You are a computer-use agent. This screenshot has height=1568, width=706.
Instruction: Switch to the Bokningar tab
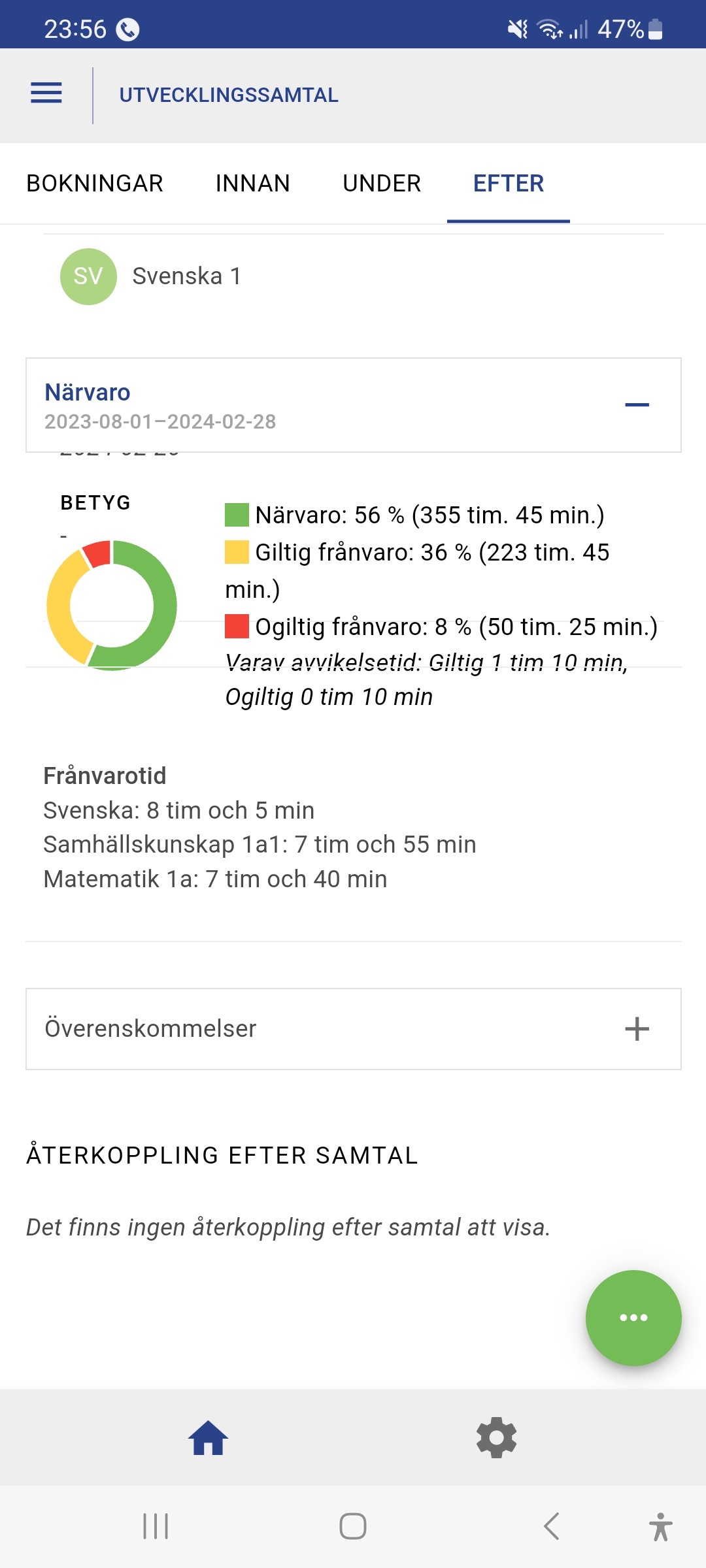(95, 184)
